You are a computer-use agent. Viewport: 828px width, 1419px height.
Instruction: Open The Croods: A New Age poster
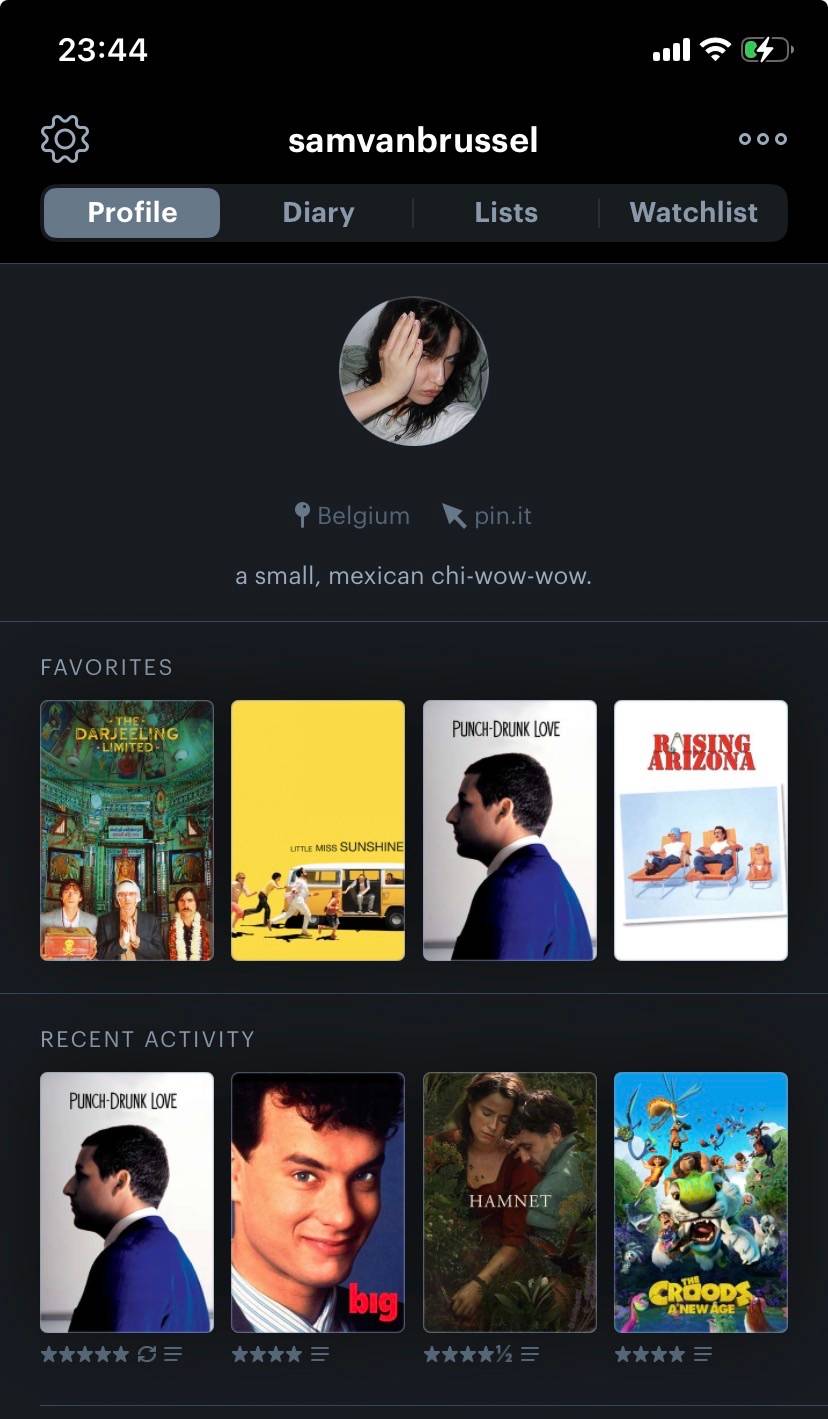click(701, 1202)
